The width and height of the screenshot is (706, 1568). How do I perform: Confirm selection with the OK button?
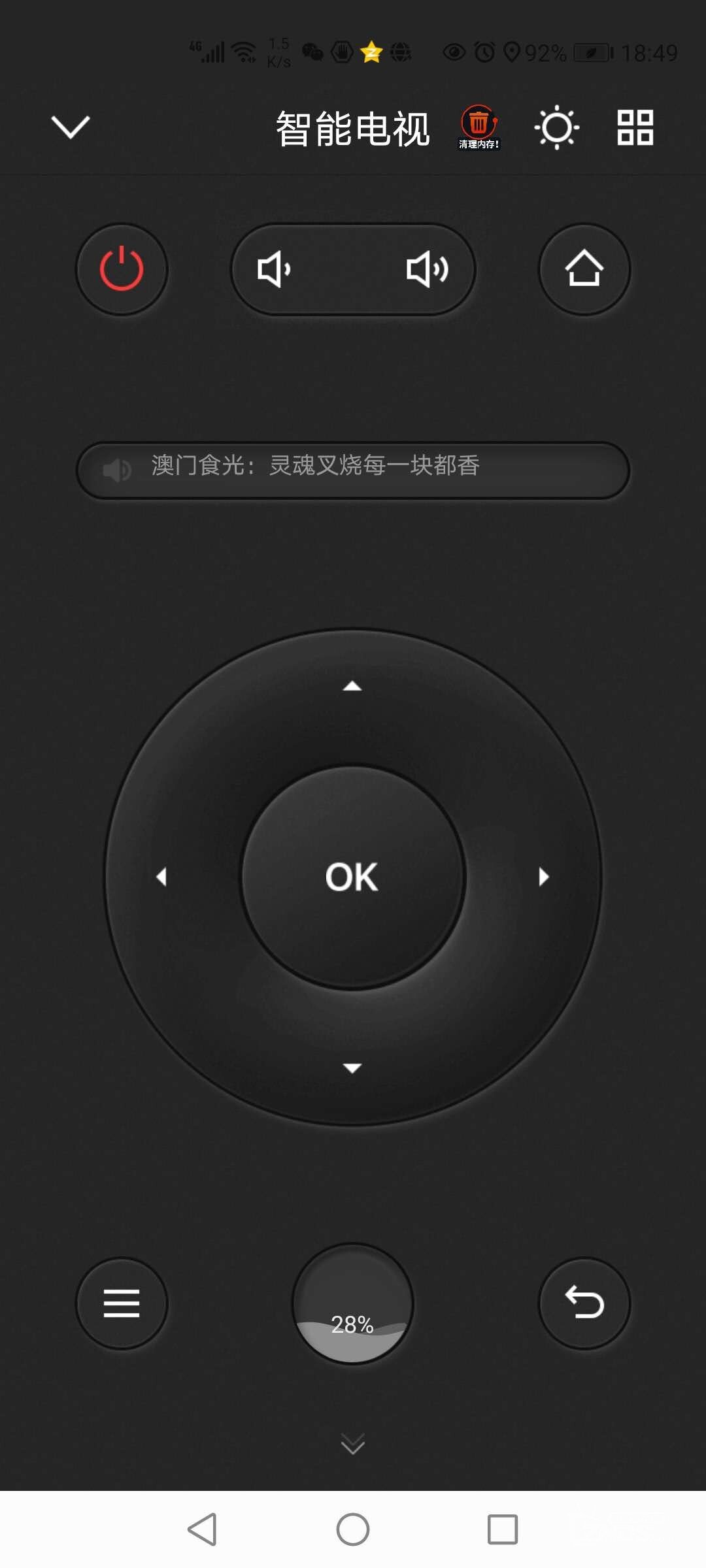352,877
